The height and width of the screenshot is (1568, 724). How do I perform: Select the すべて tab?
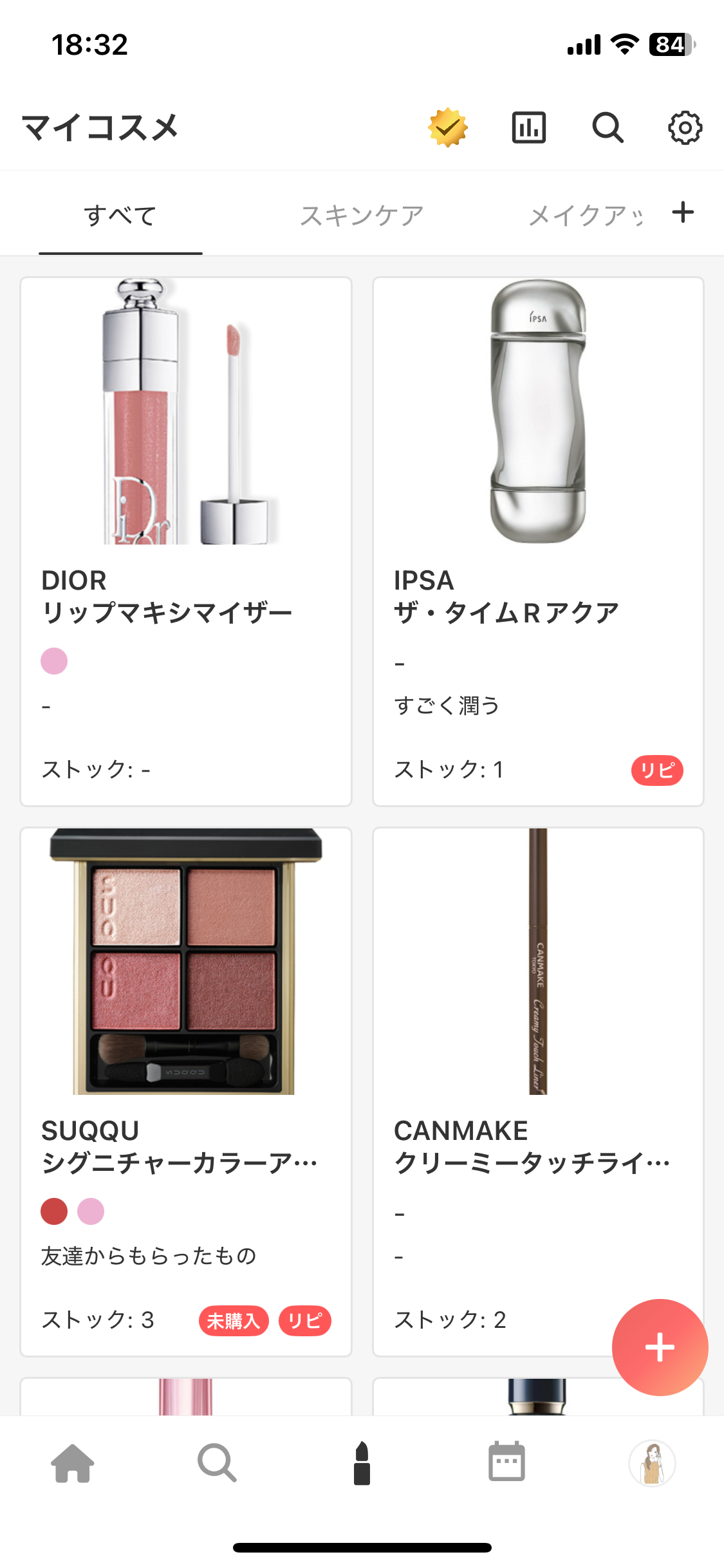click(120, 215)
